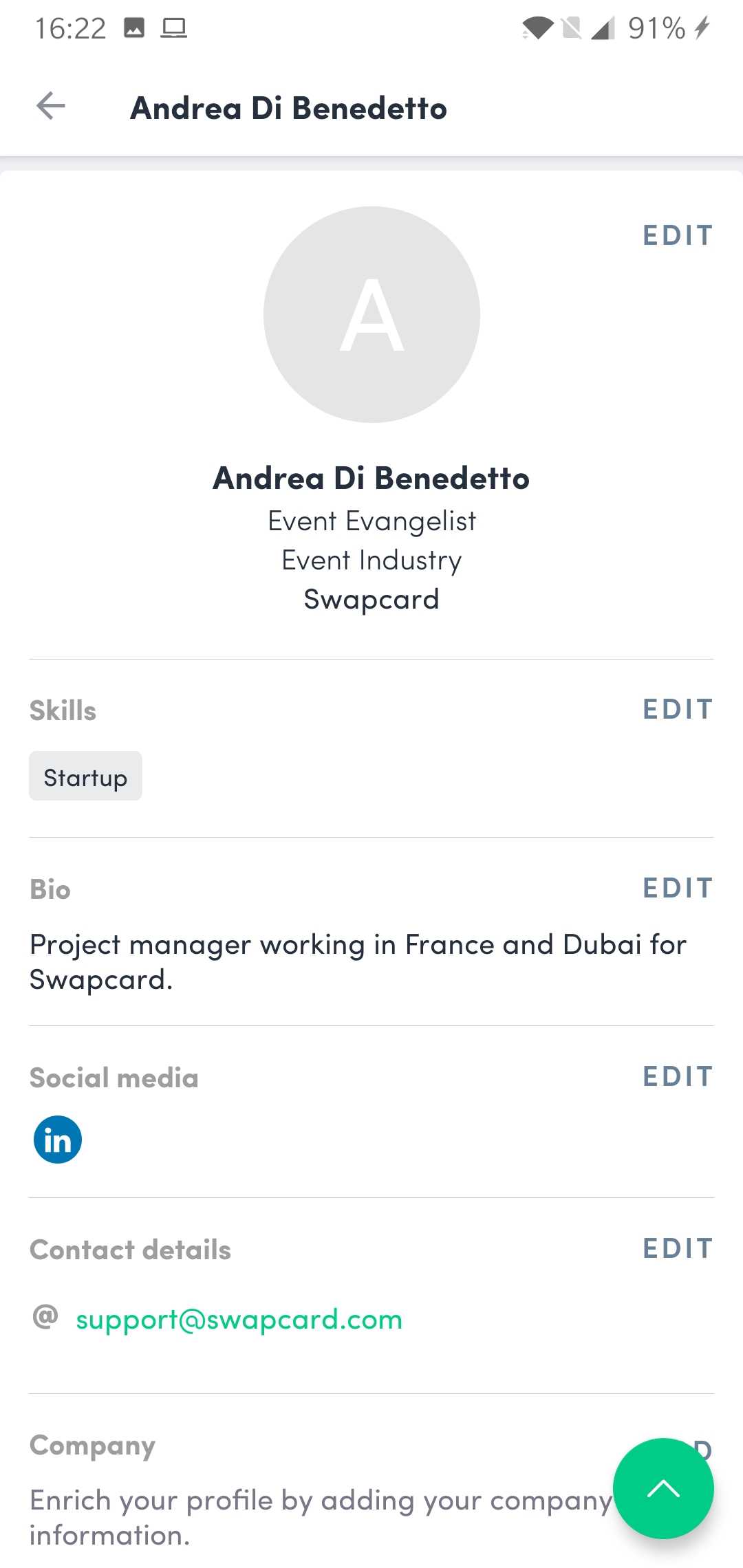Open the LinkedIn social media icon

(58, 1140)
